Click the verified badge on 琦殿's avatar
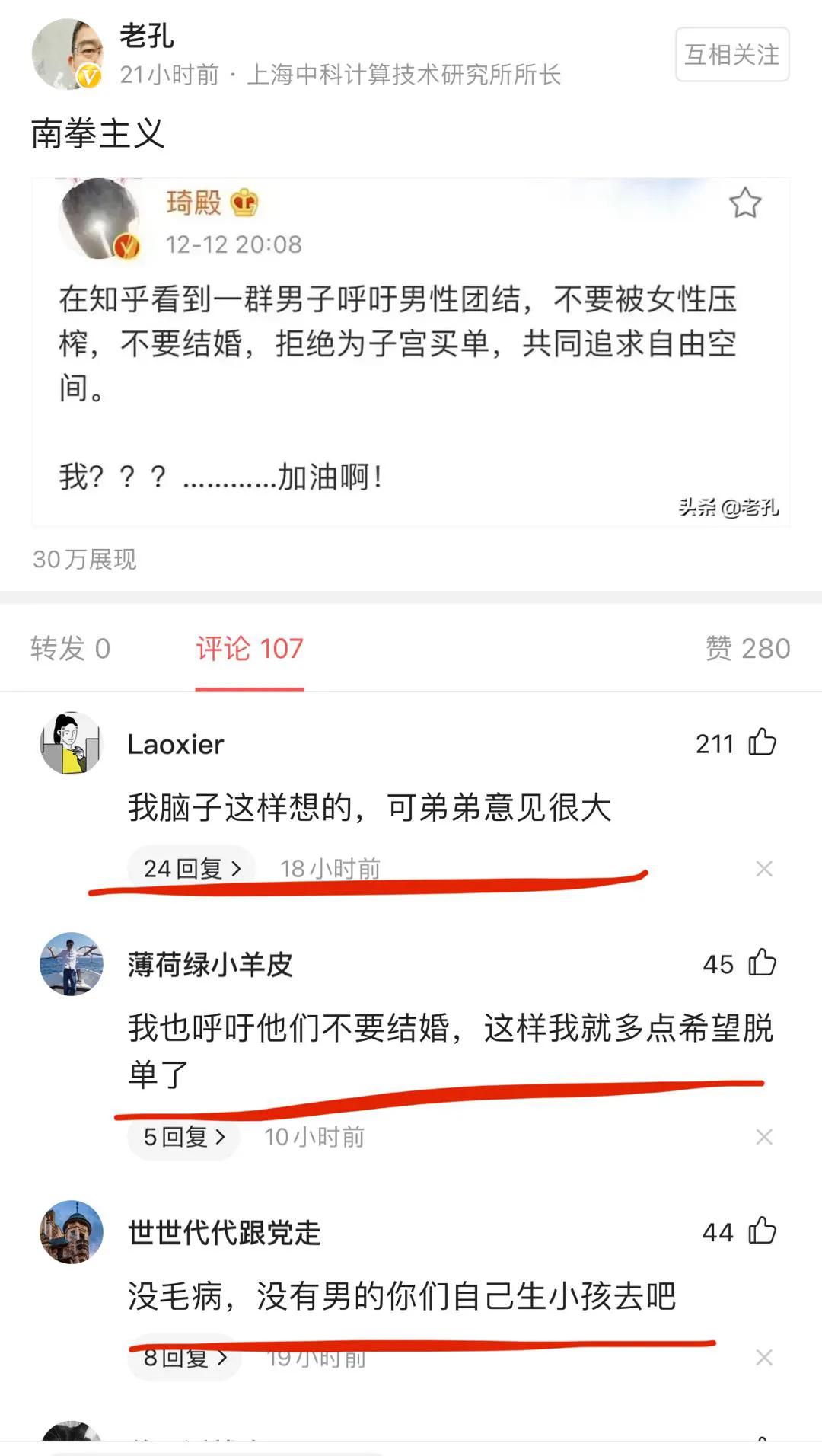Screen dimensions: 822x1456 (126, 246)
